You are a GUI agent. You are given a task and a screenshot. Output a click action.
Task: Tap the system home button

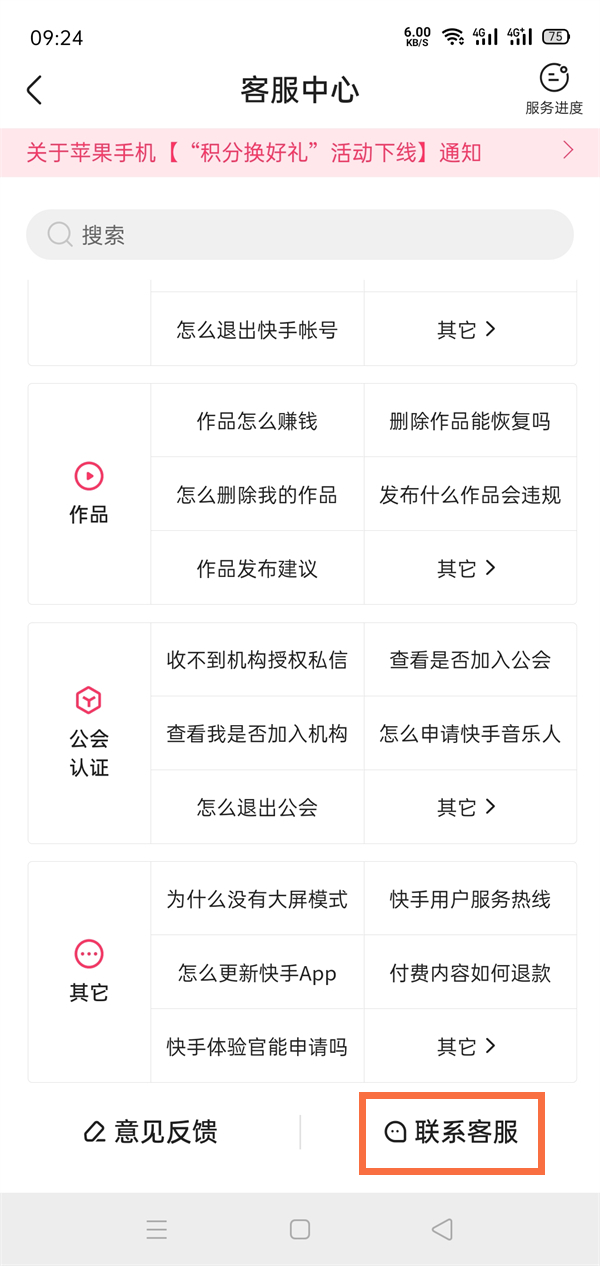click(300, 1229)
